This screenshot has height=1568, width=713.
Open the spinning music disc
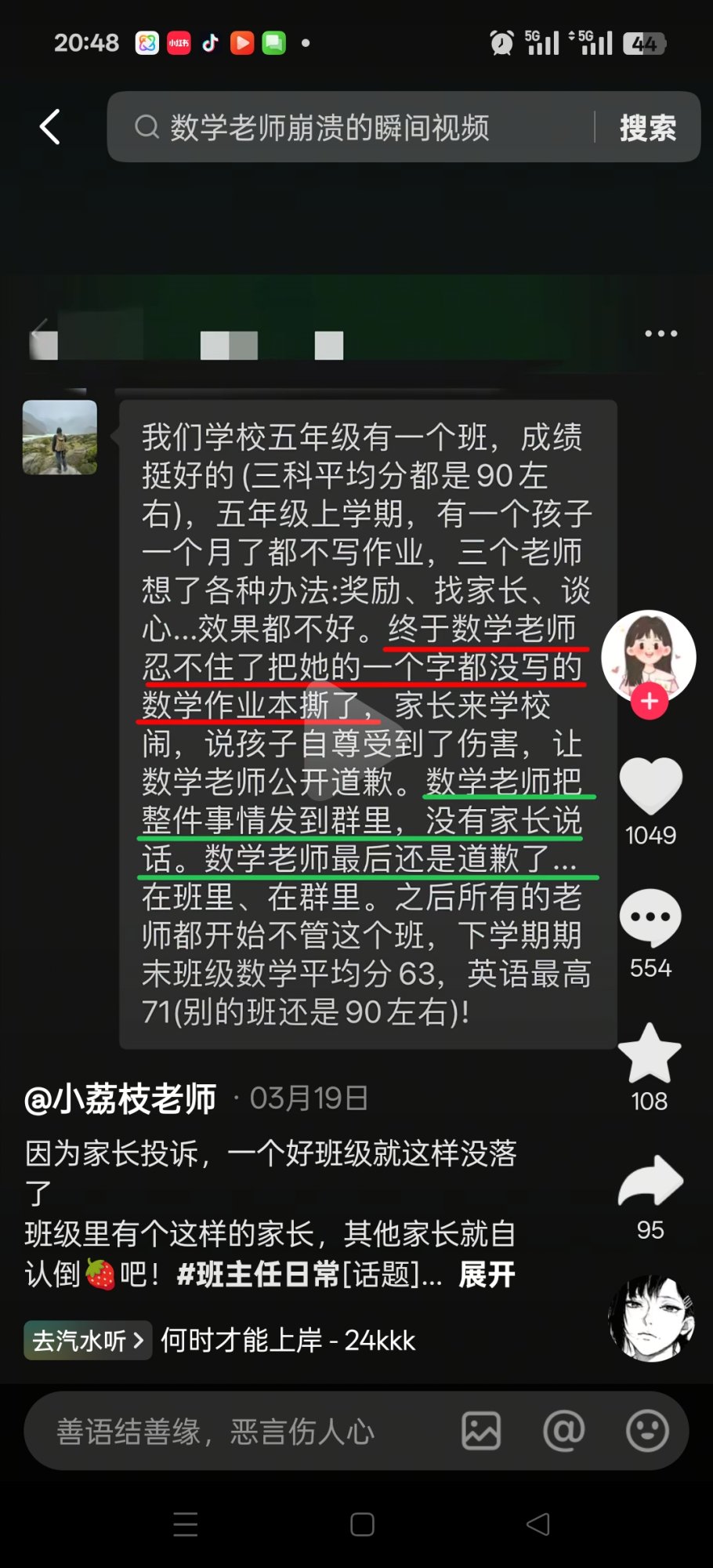651,1319
